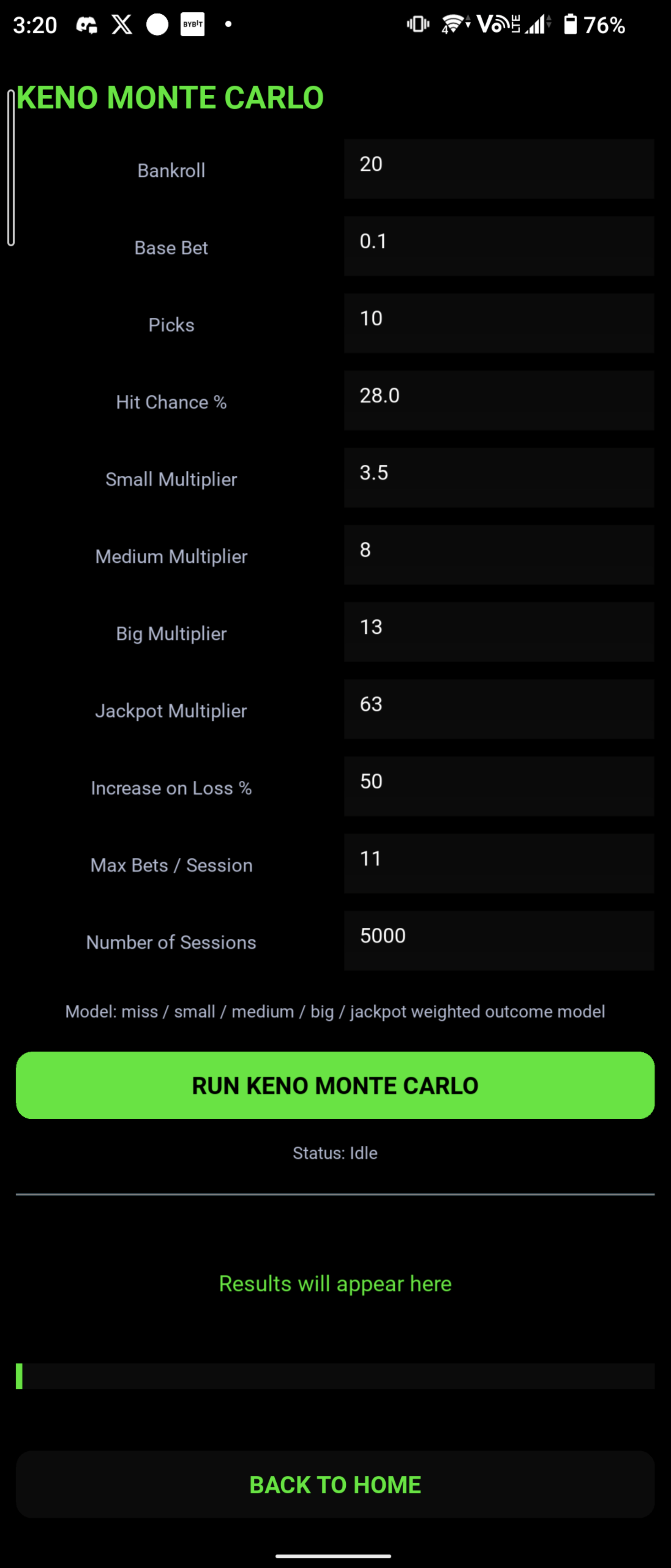Select the Jackpot Multiplier field

click(x=498, y=709)
